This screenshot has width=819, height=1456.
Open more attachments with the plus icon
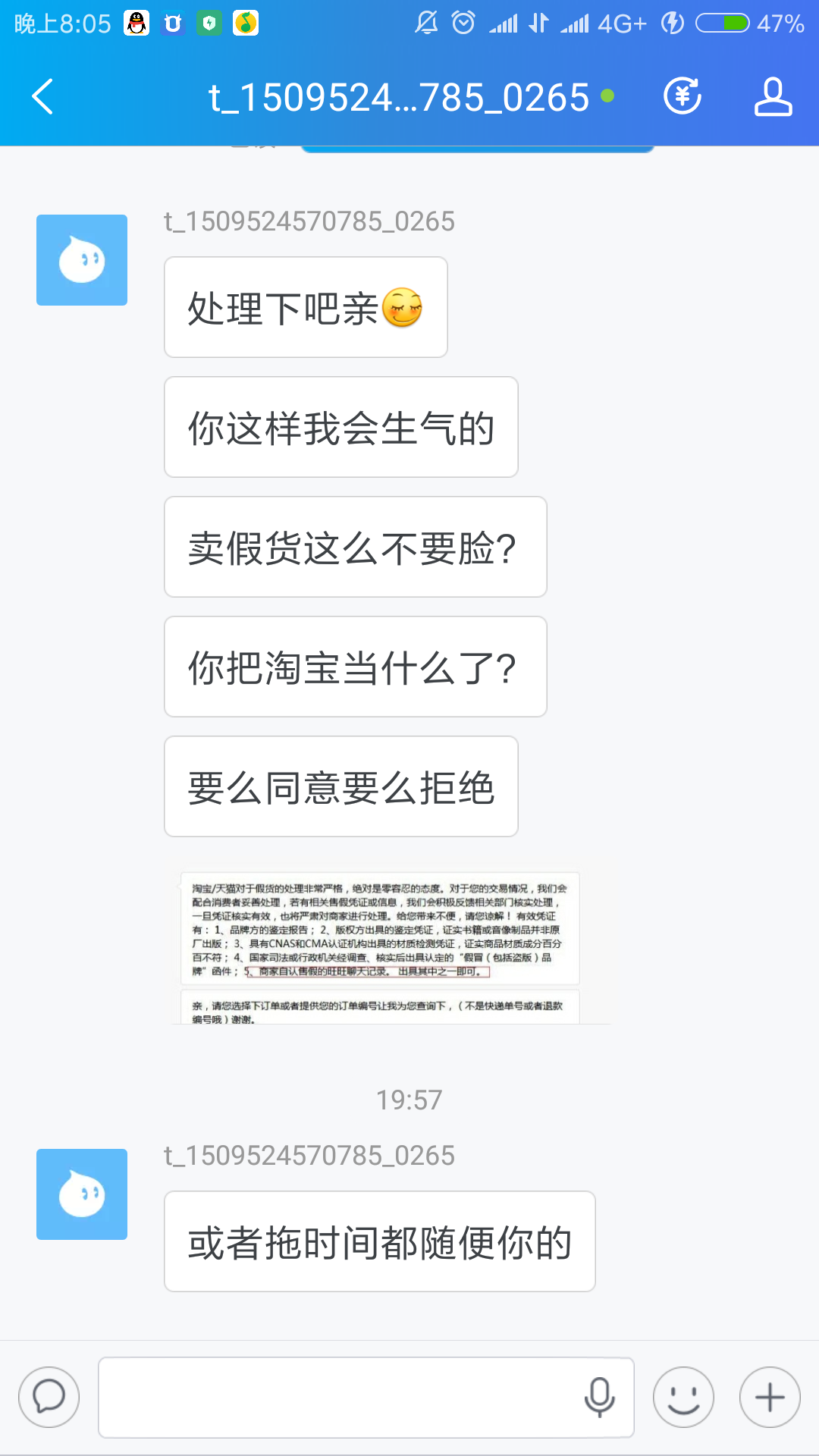pos(769,1398)
